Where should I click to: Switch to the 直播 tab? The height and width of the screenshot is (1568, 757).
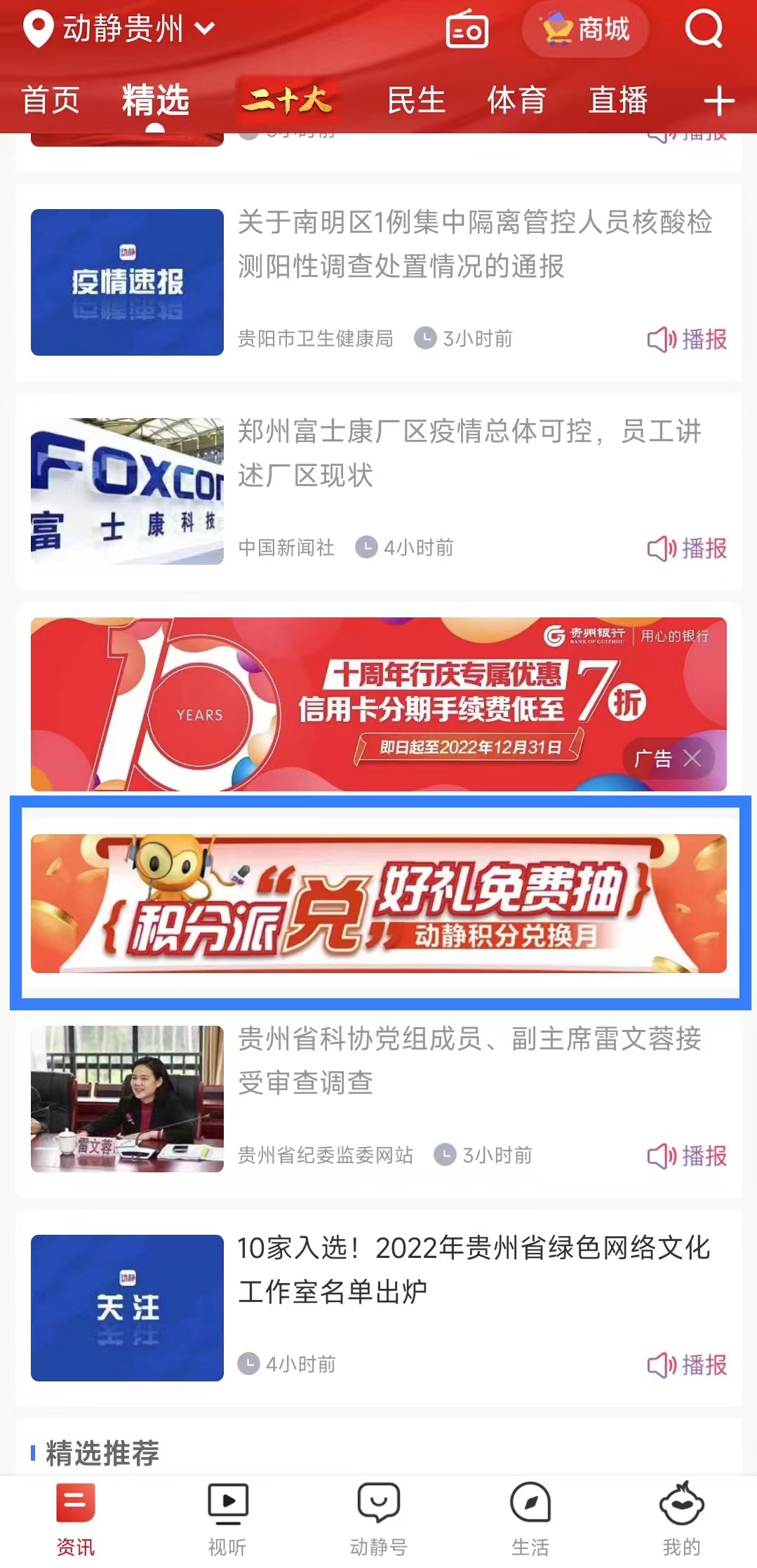click(618, 100)
